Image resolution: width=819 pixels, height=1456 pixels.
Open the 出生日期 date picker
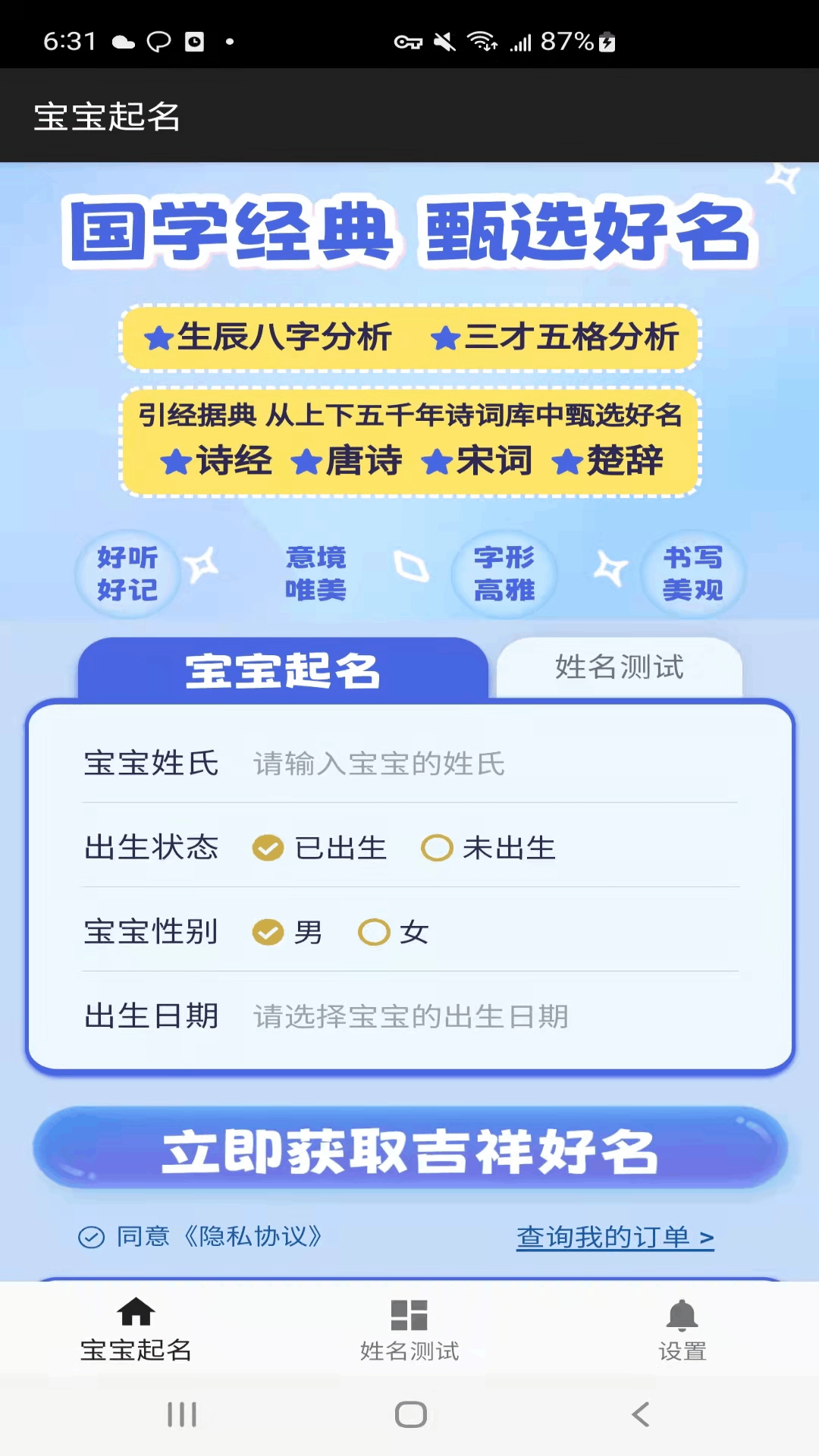coord(494,1016)
